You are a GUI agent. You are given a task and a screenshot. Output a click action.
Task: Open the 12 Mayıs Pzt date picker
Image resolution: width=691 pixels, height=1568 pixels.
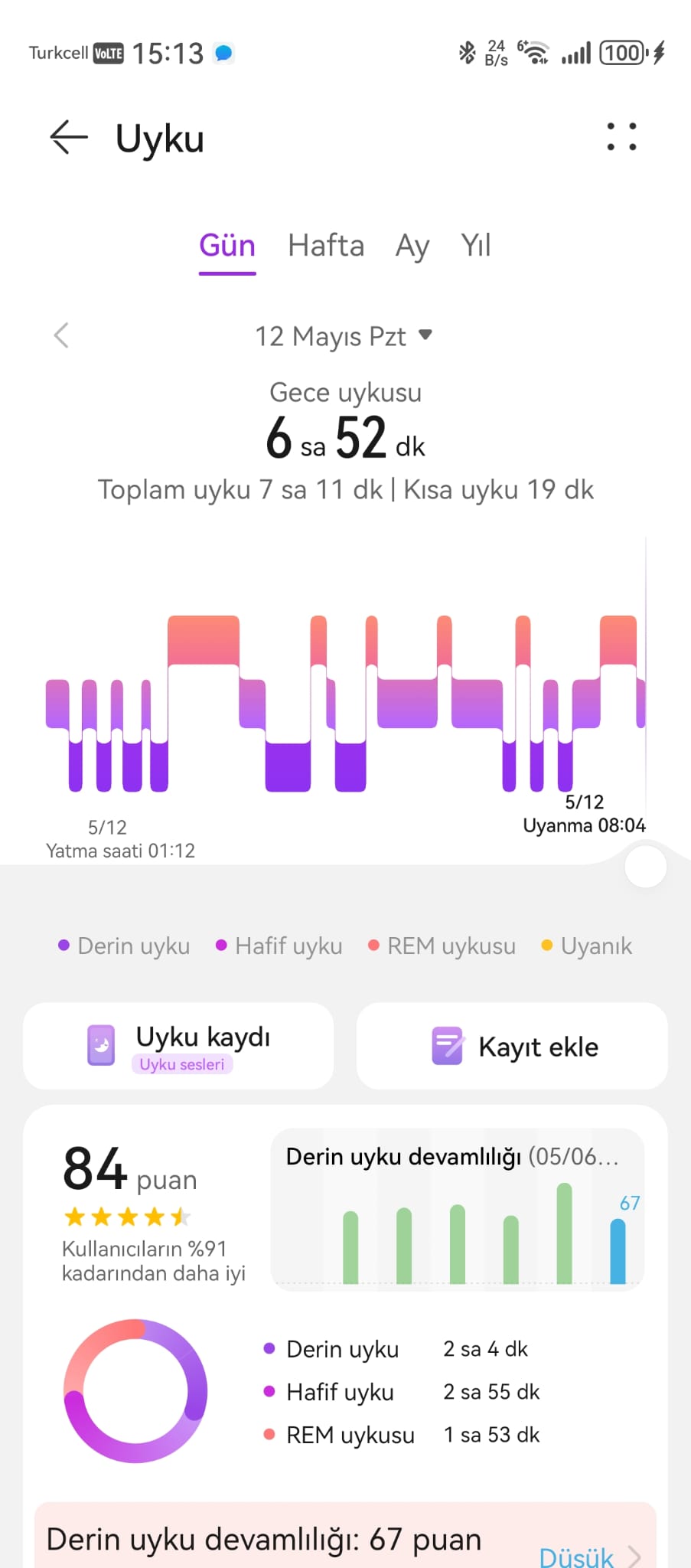344,336
